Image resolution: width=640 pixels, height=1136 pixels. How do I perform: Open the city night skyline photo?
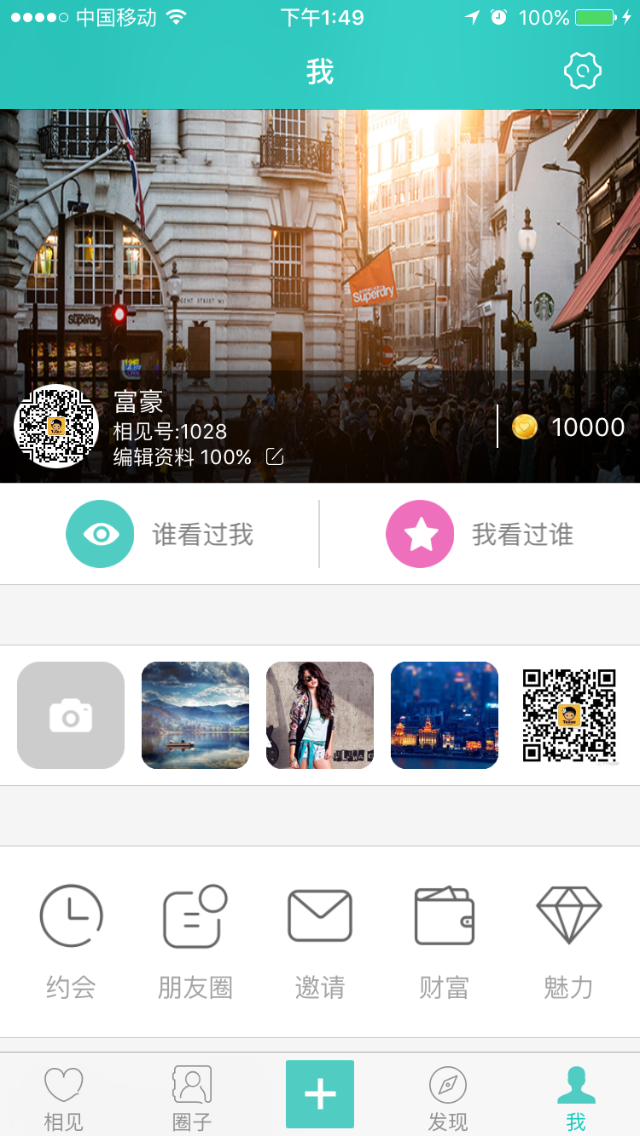pos(444,715)
